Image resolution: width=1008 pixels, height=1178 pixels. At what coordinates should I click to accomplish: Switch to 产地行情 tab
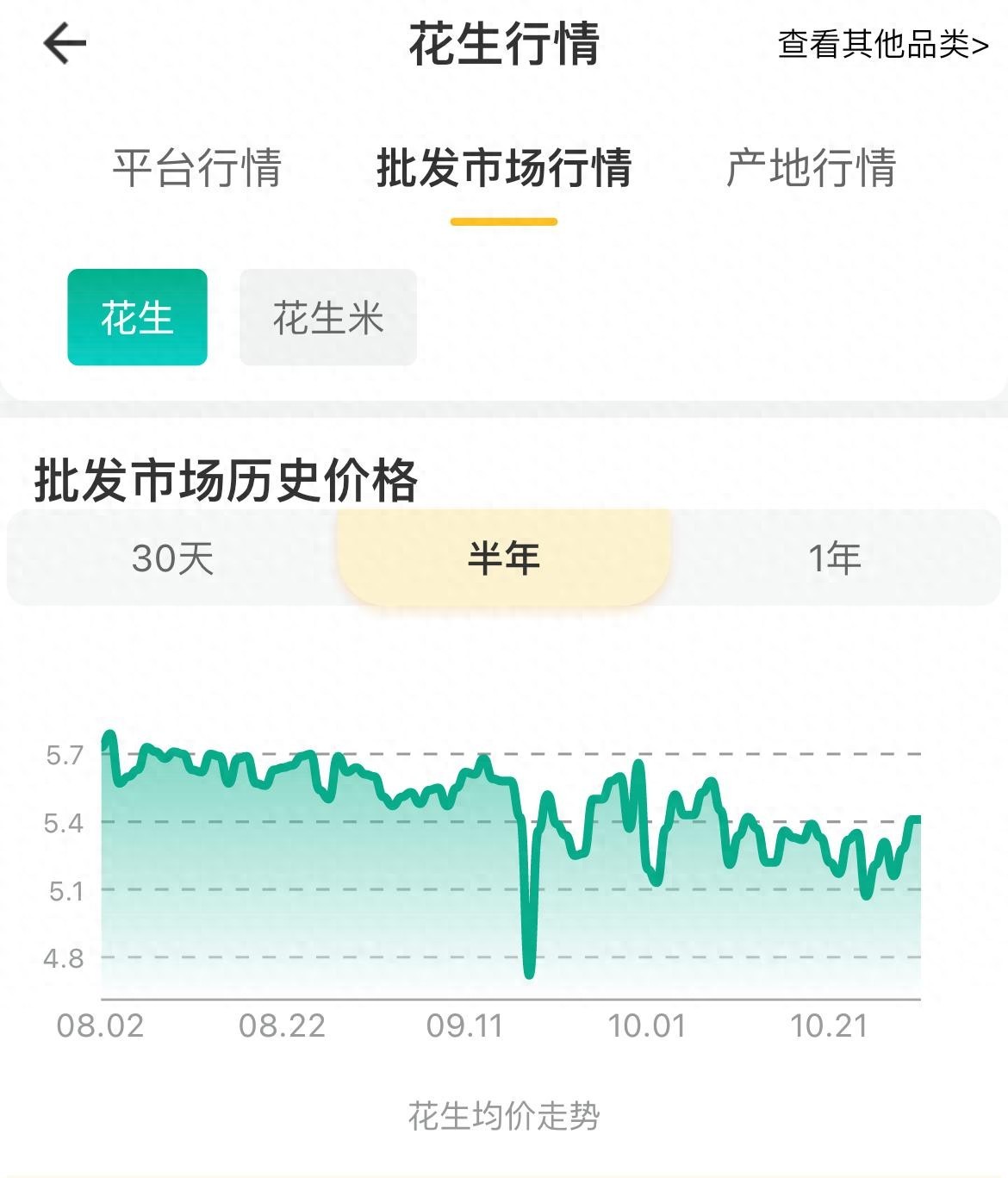(x=811, y=167)
